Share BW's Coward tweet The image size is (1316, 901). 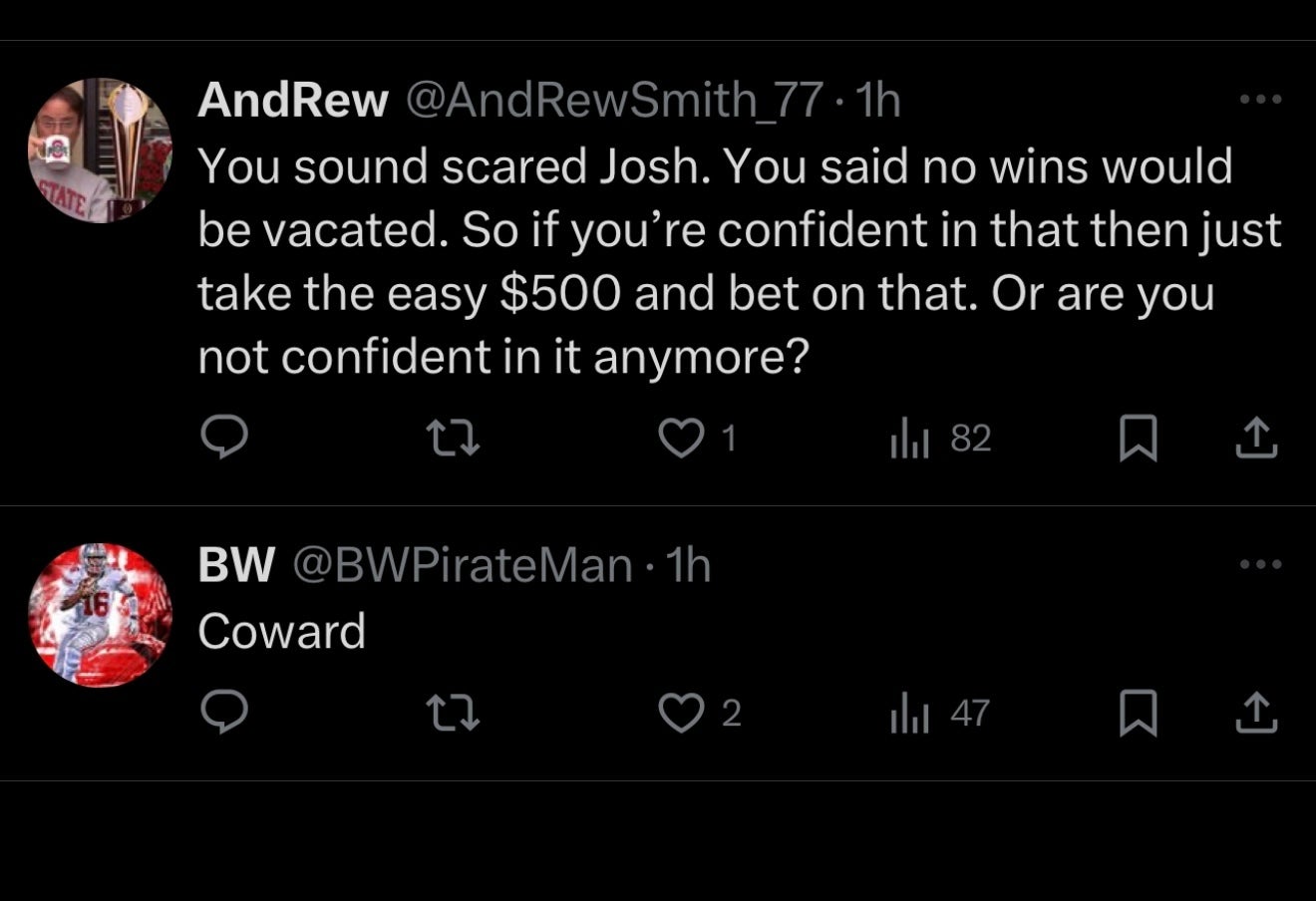tap(1256, 713)
